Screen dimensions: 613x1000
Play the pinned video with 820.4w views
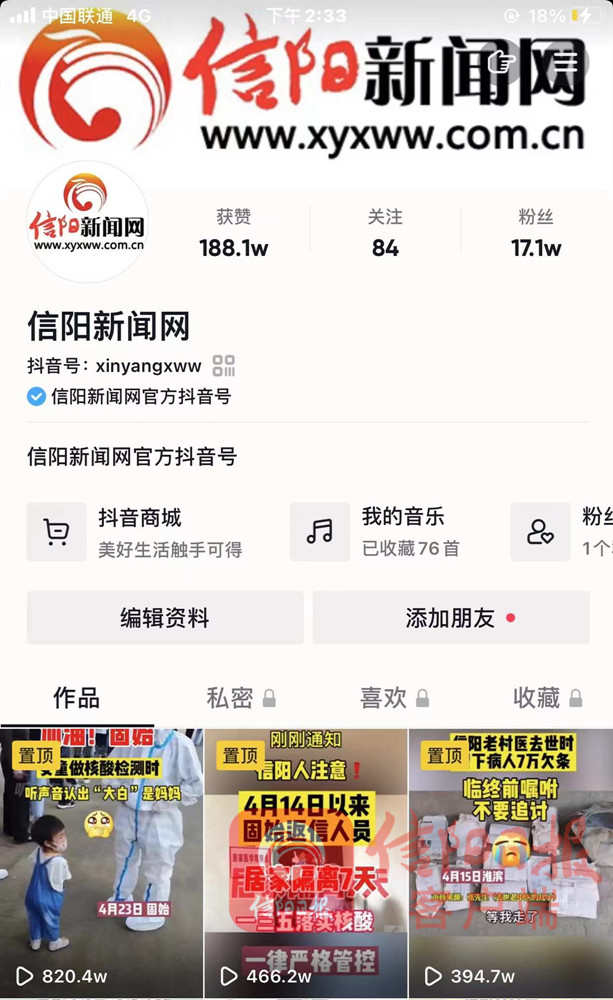pos(100,860)
